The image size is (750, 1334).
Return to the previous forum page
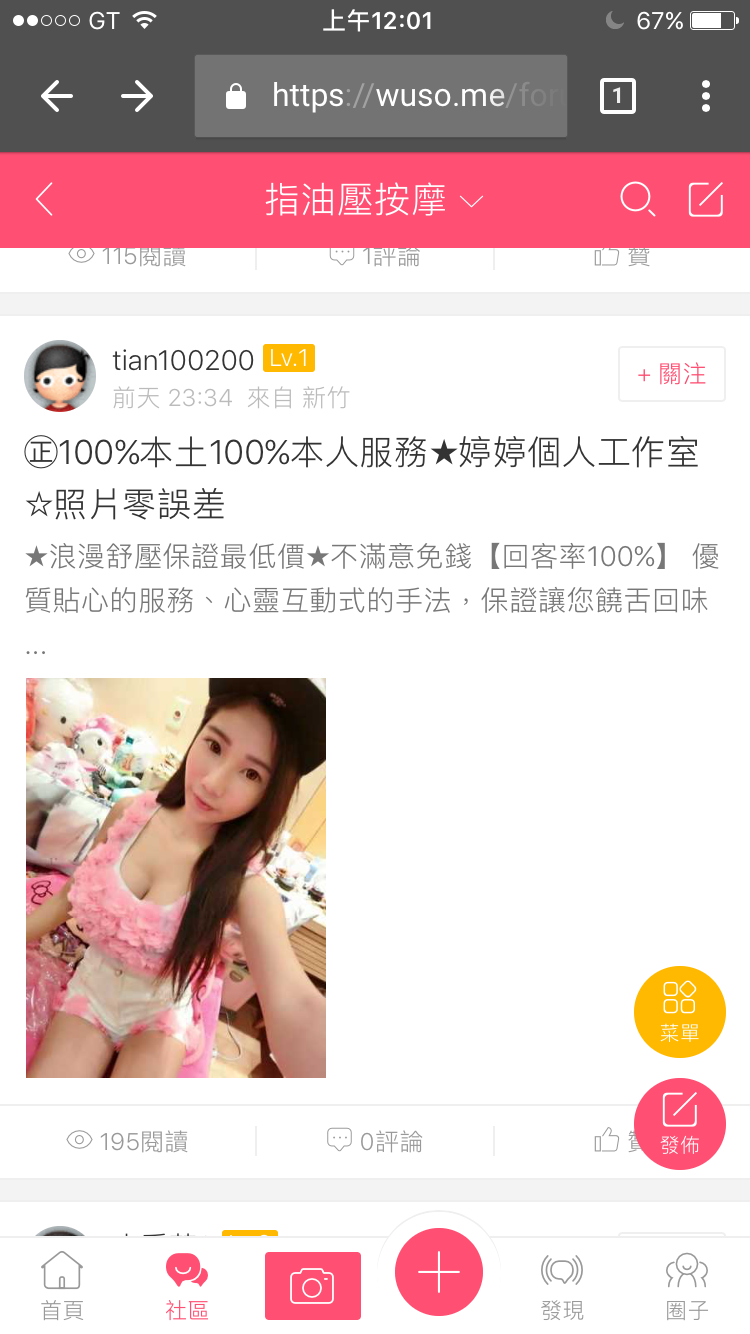44,200
